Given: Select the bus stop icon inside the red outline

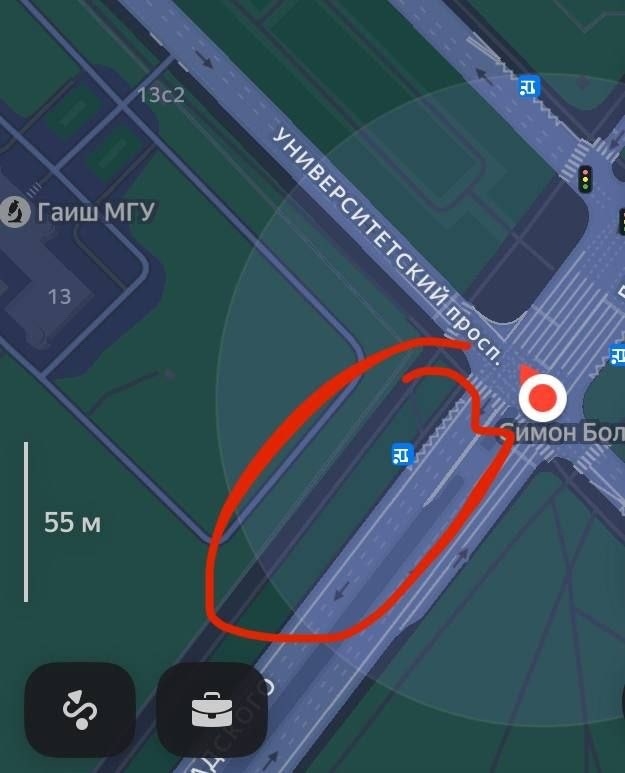Looking at the screenshot, I should (402, 456).
